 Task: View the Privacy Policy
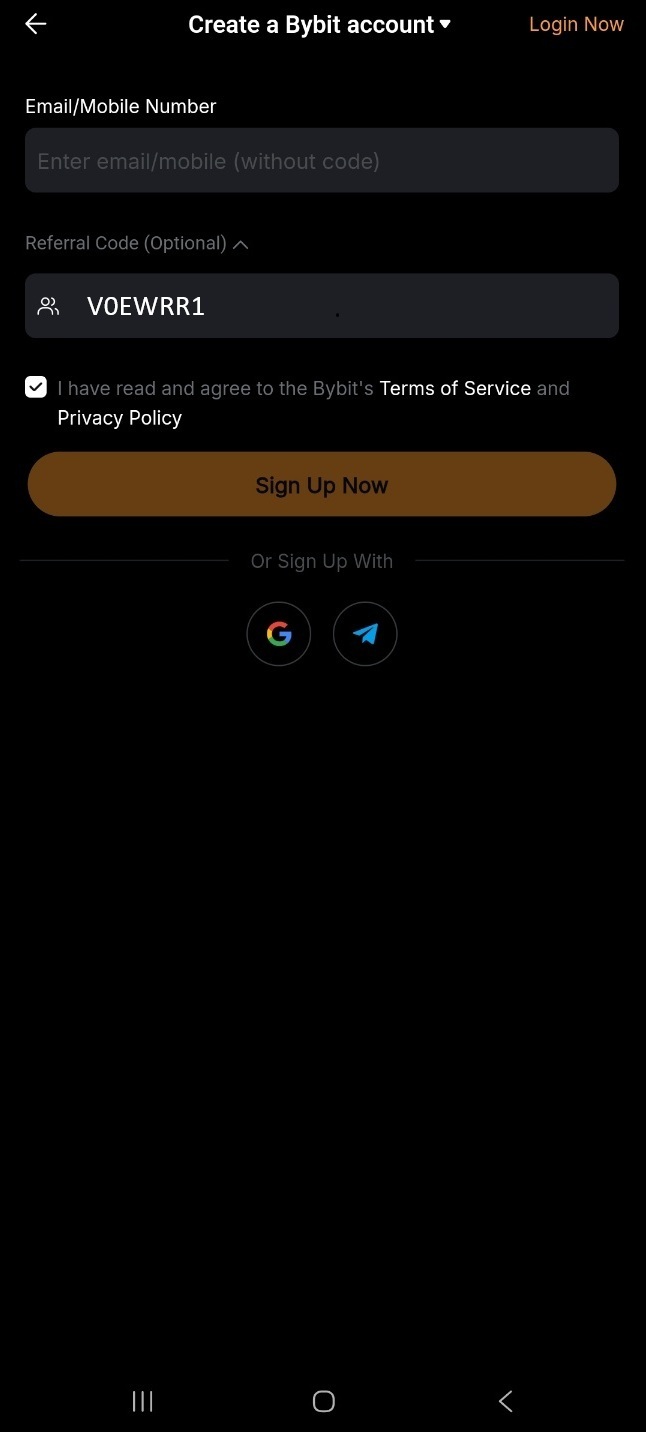120,418
